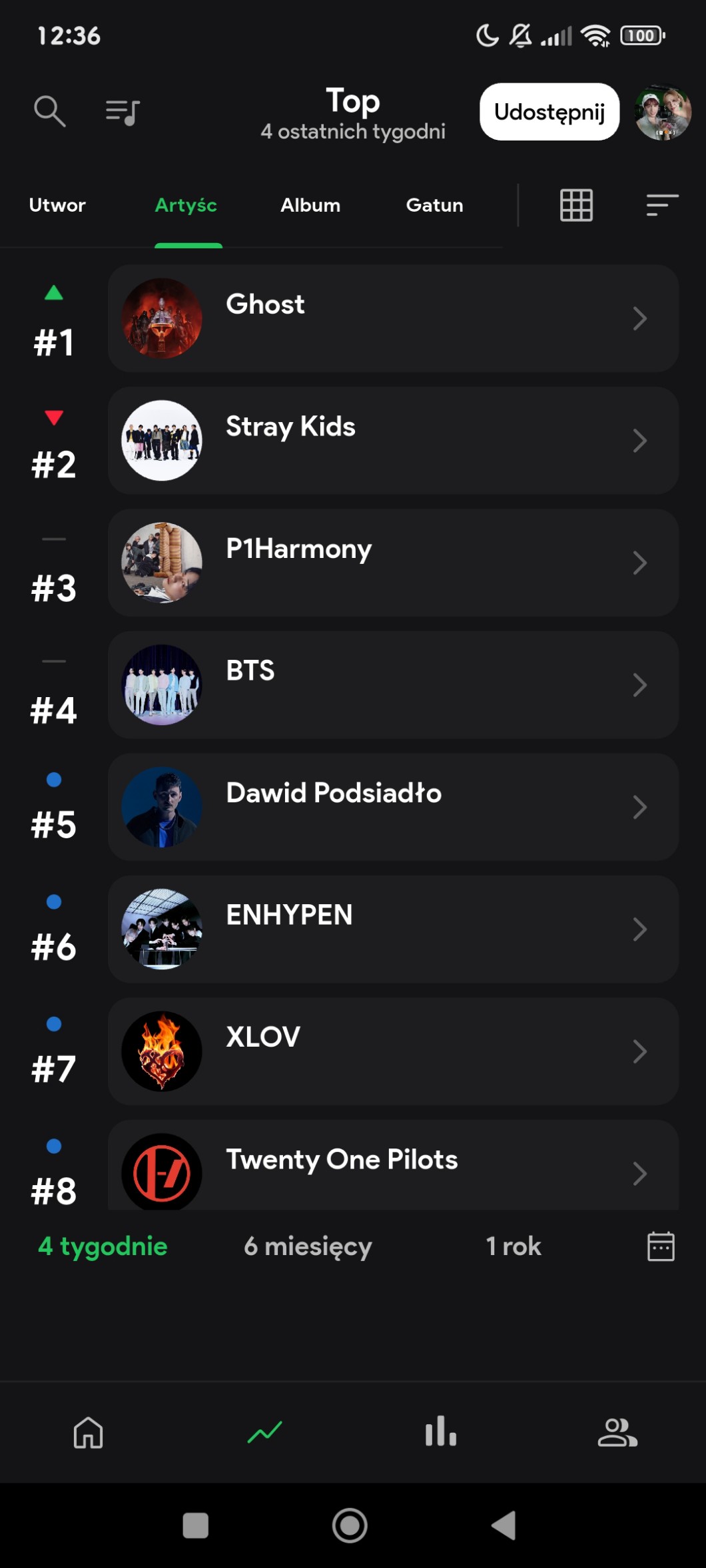Select BTS from the list
706x1568 pixels.
(x=393, y=684)
